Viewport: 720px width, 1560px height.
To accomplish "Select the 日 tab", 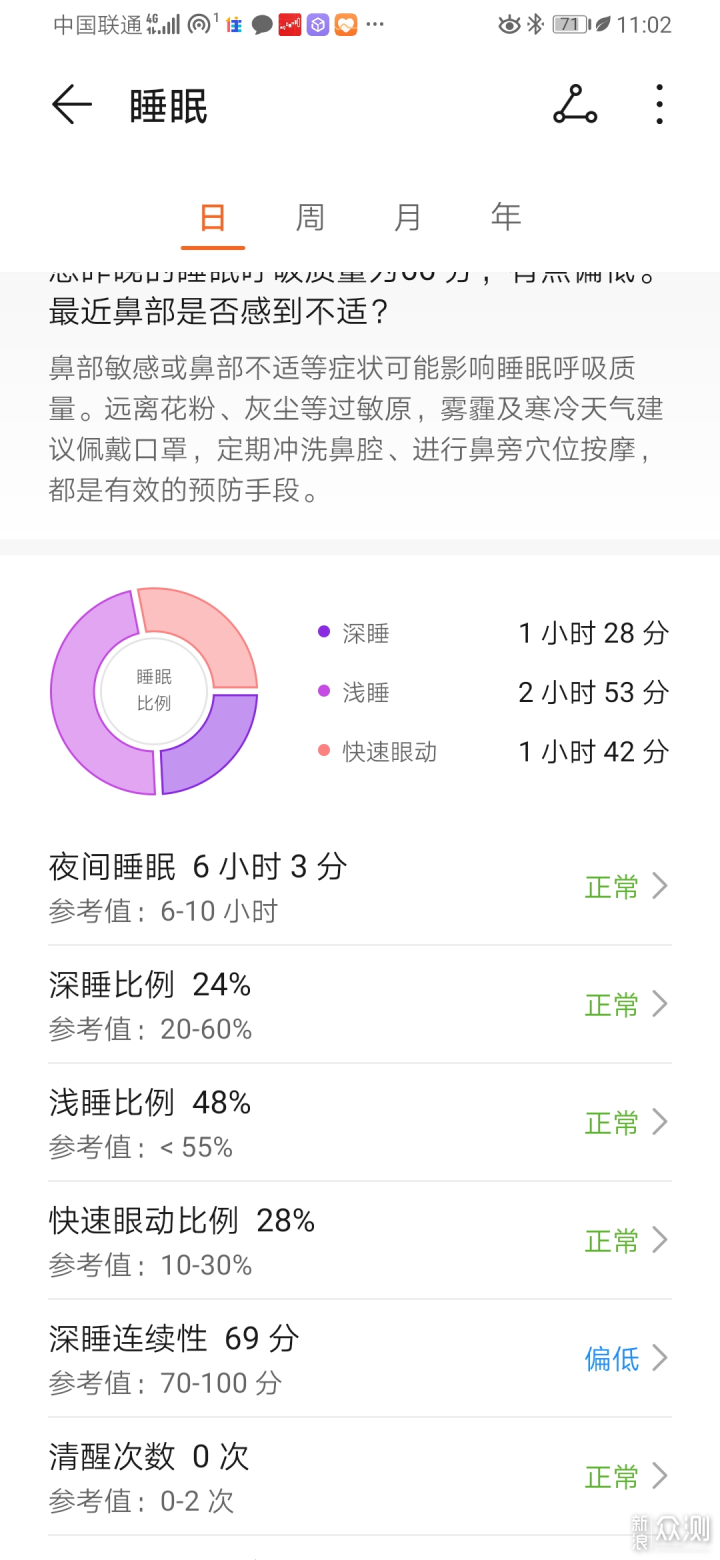I will (213, 217).
